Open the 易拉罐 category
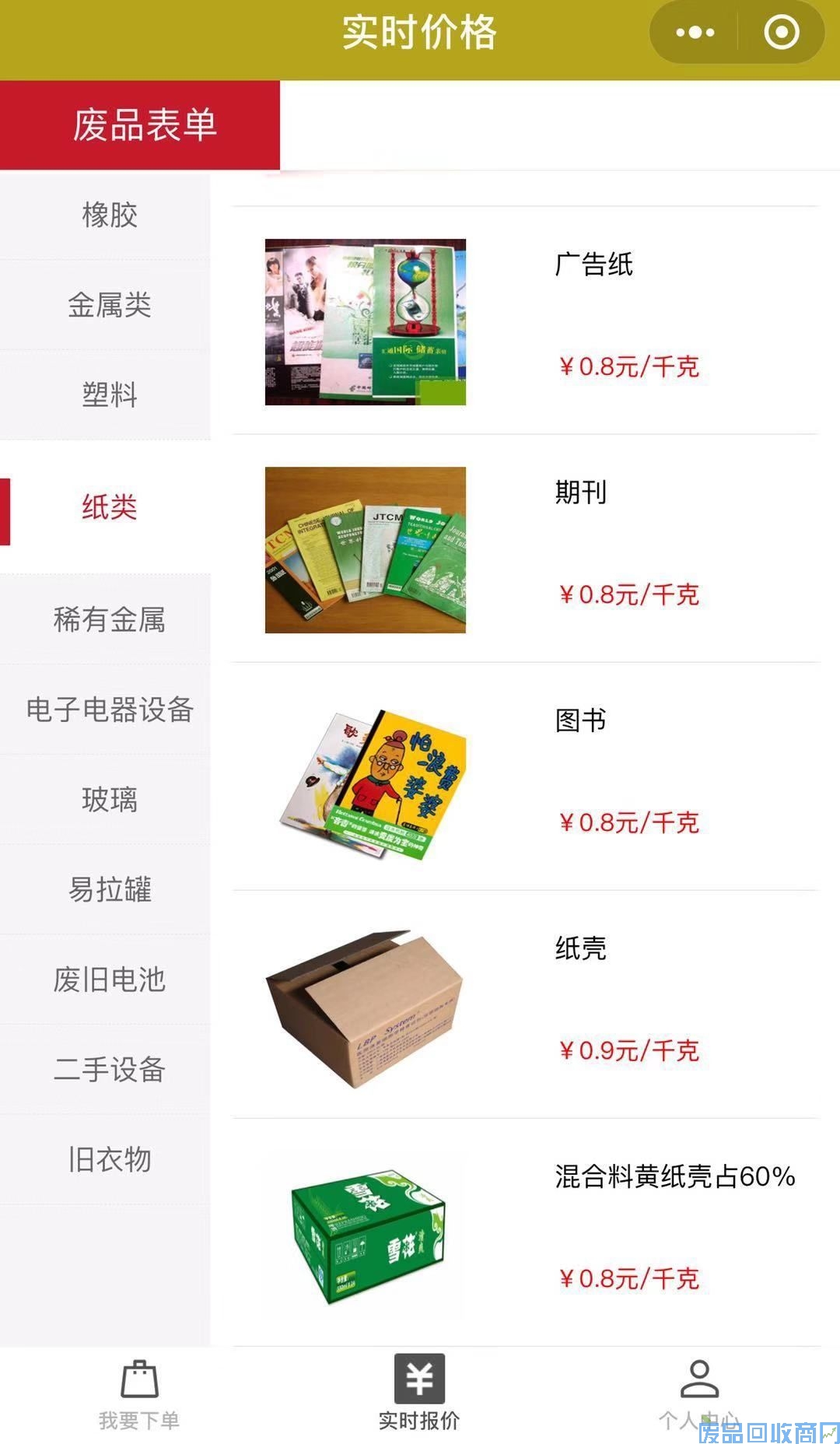 click(x=109, y=889)
